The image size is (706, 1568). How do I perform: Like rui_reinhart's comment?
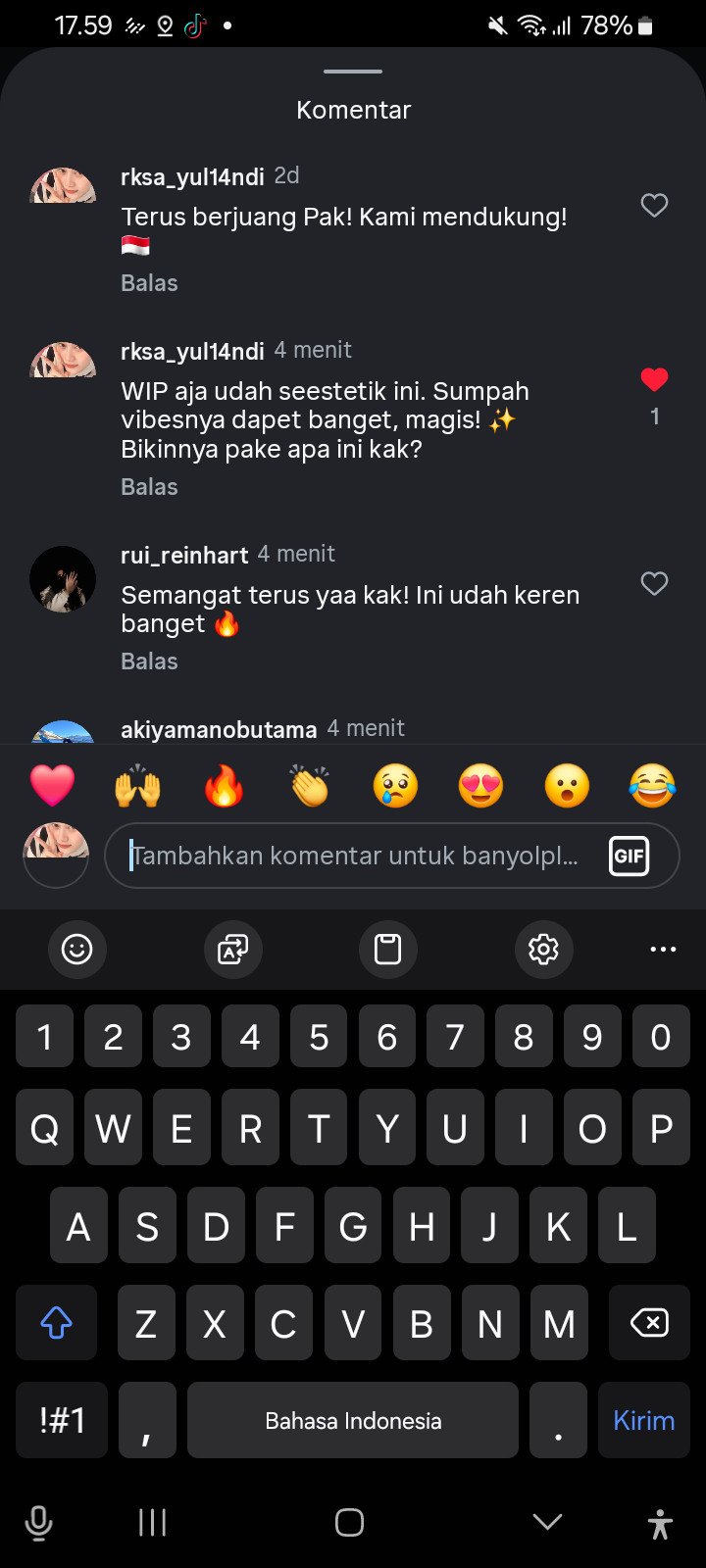point(654,584)
